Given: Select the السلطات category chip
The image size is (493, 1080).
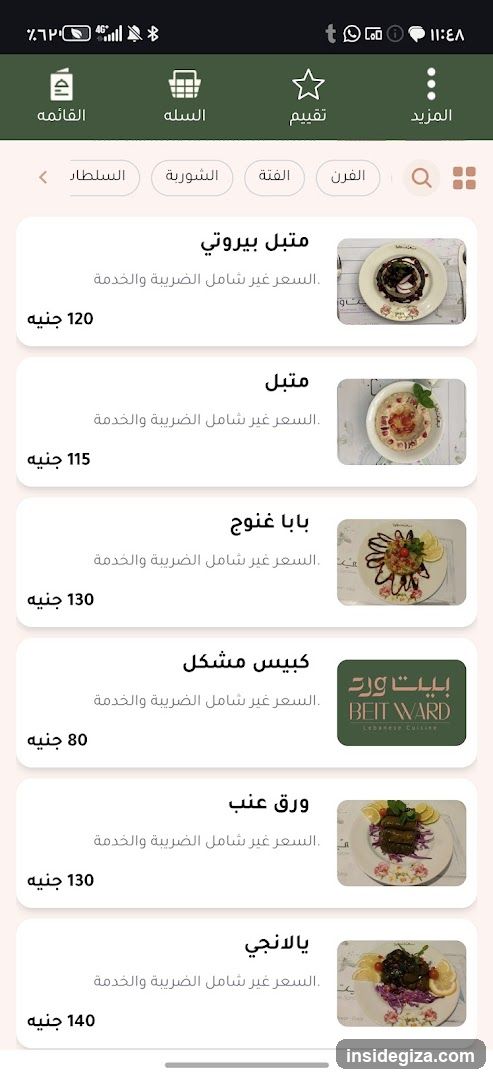Looking at the screenshot, I should coord(105,178).
